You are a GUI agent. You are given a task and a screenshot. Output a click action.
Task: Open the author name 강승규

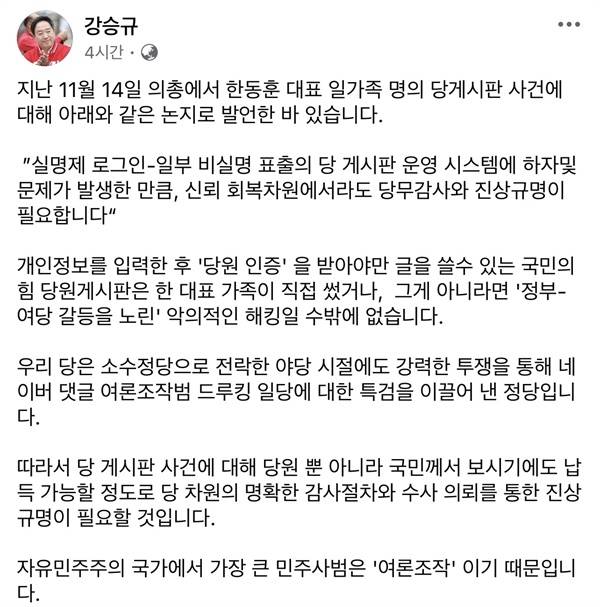pyautogui.click(x=112, y=23)
